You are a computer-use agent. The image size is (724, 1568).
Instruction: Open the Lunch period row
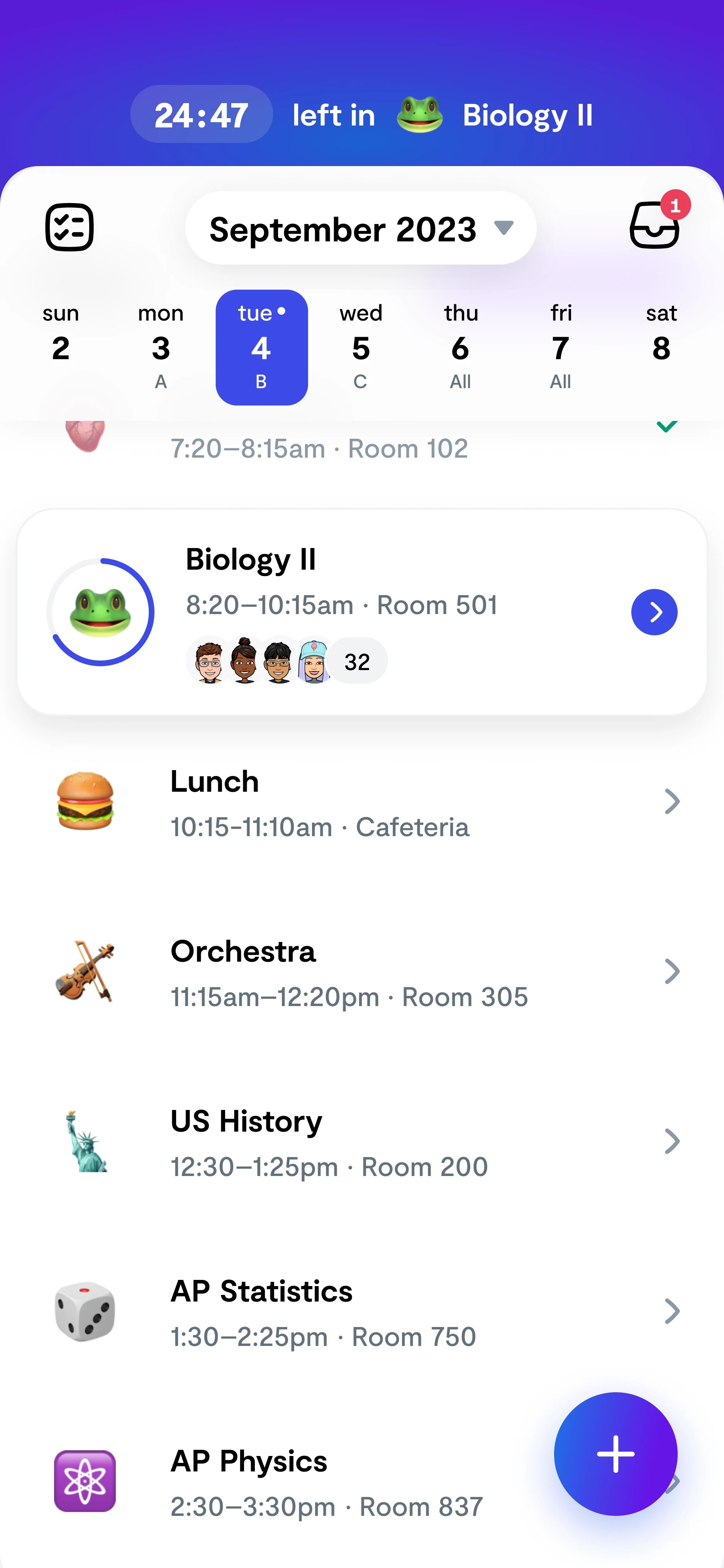click(x=362, y=802)
